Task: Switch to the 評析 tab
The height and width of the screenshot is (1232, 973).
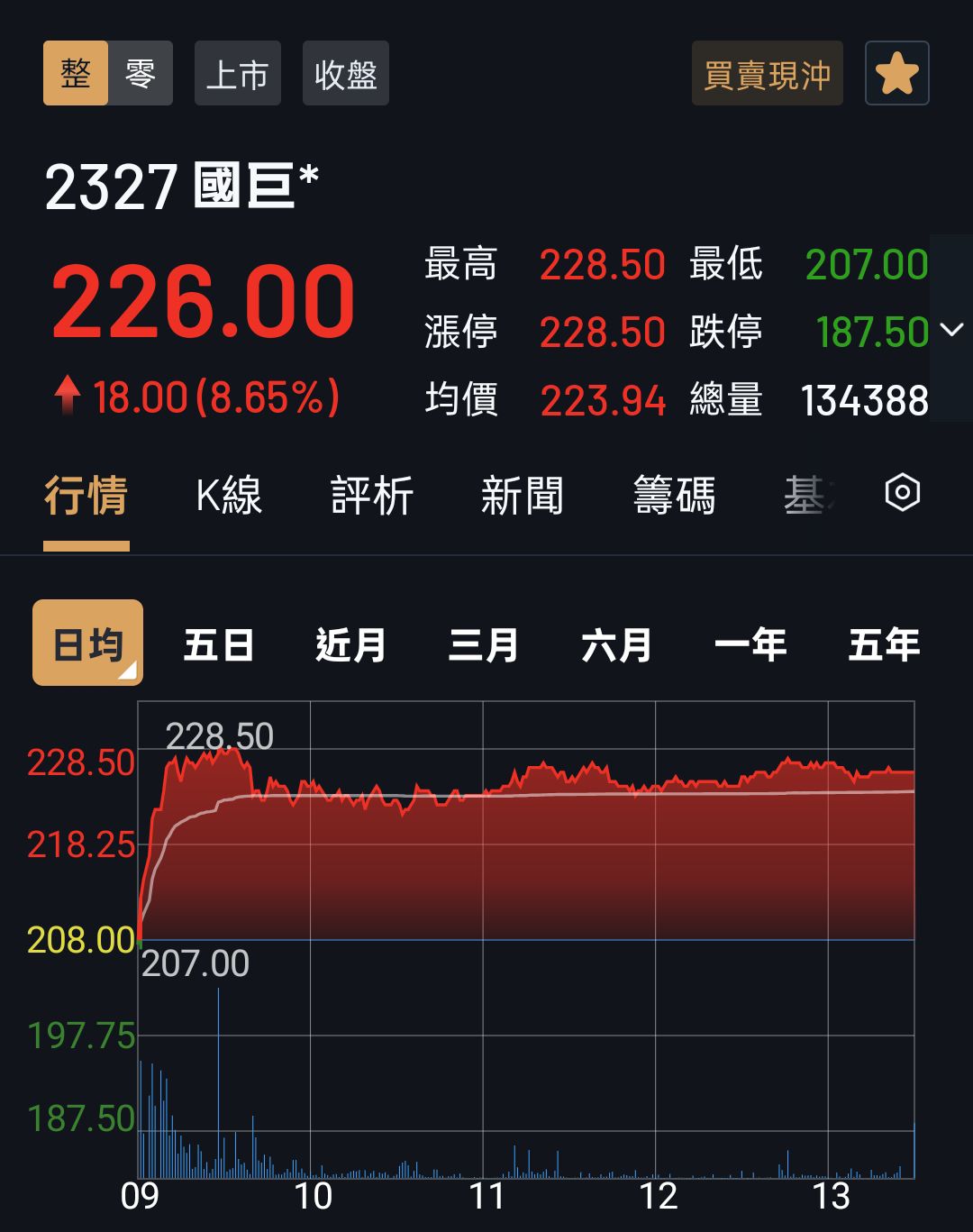Action: (371, 496)
